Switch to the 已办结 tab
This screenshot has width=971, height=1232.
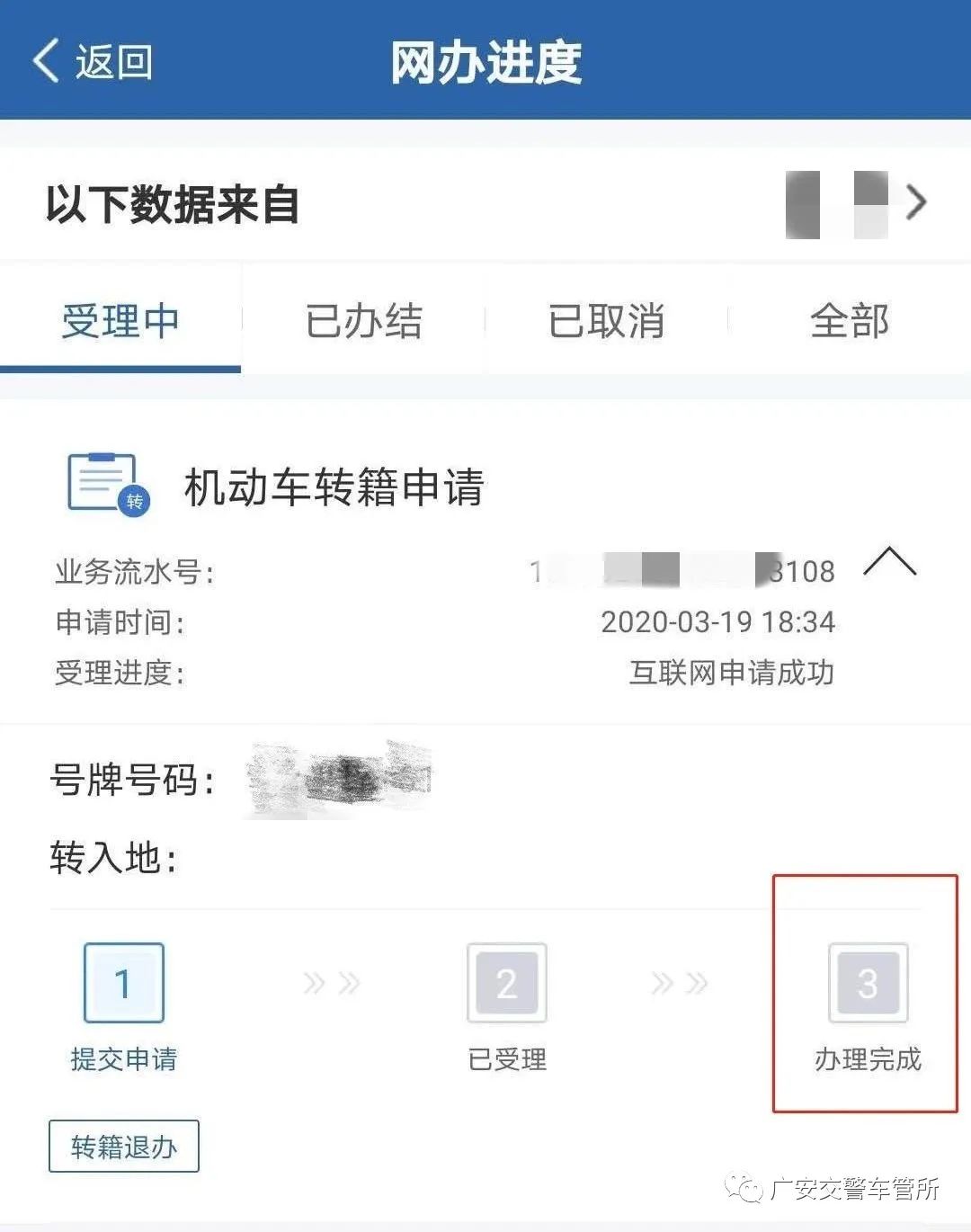tap(363, 321)
